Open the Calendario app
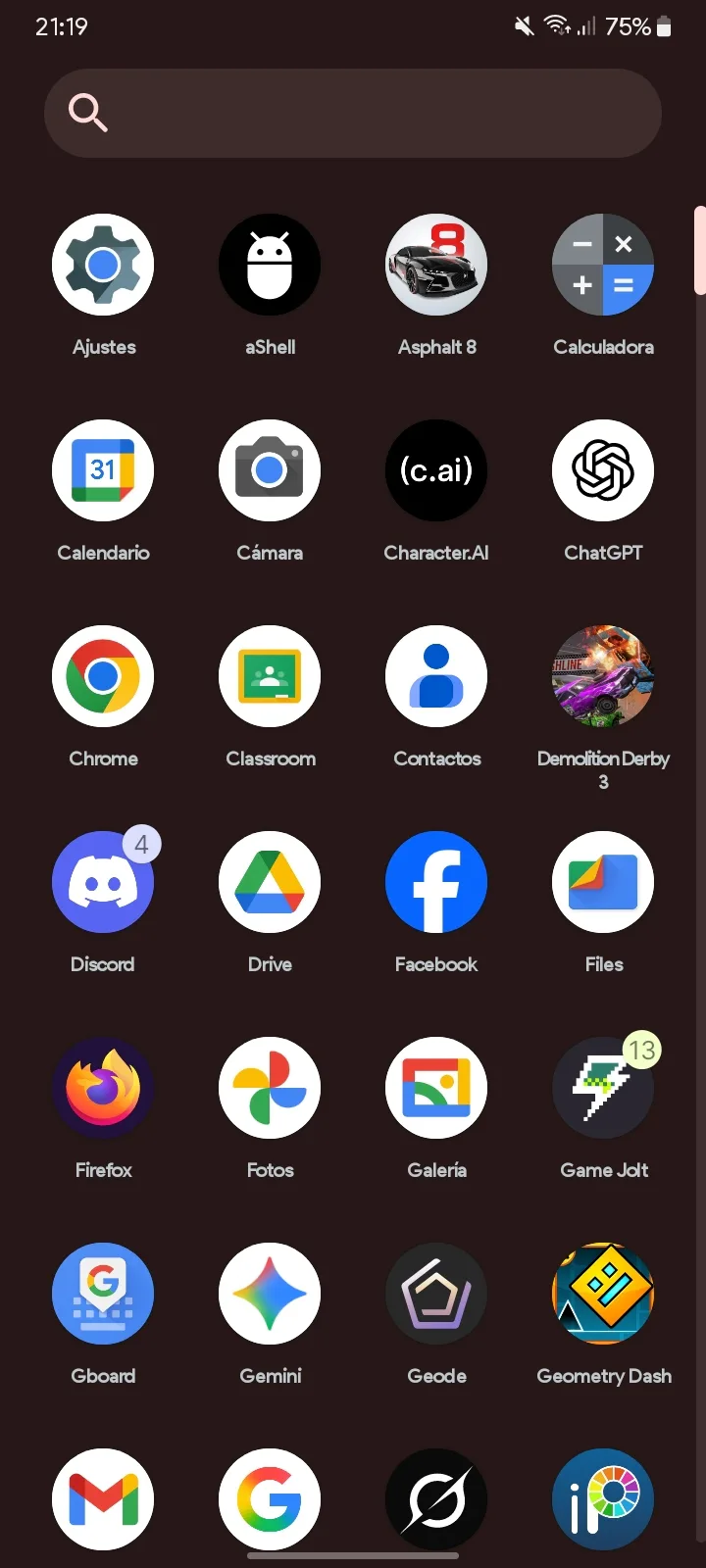The width and height of the screenshot is (706, 1568). 103,470
